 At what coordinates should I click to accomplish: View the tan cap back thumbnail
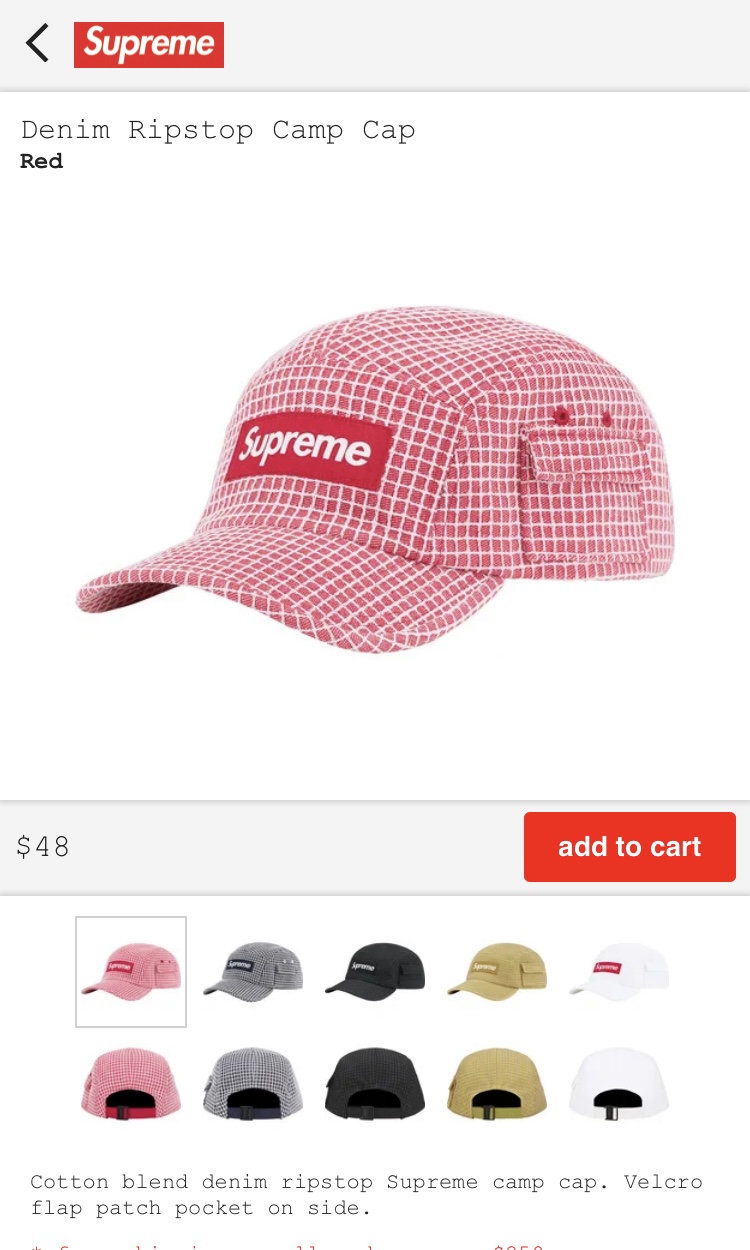click(497, 1085)
